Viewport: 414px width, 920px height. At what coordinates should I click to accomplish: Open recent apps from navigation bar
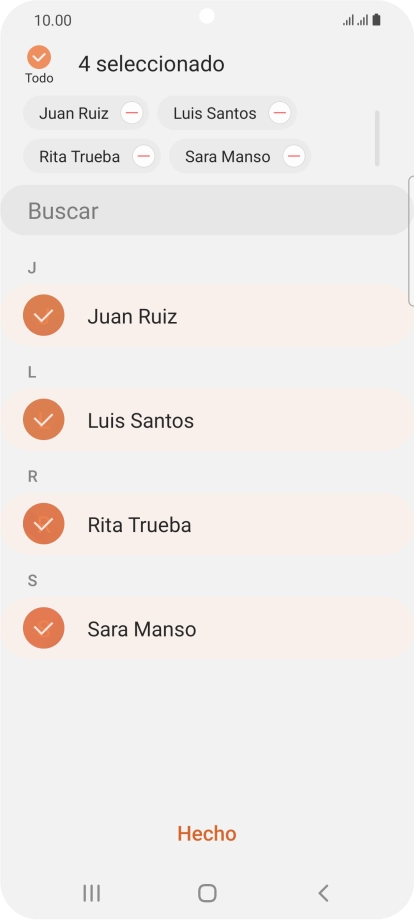(x=91, y=893)
